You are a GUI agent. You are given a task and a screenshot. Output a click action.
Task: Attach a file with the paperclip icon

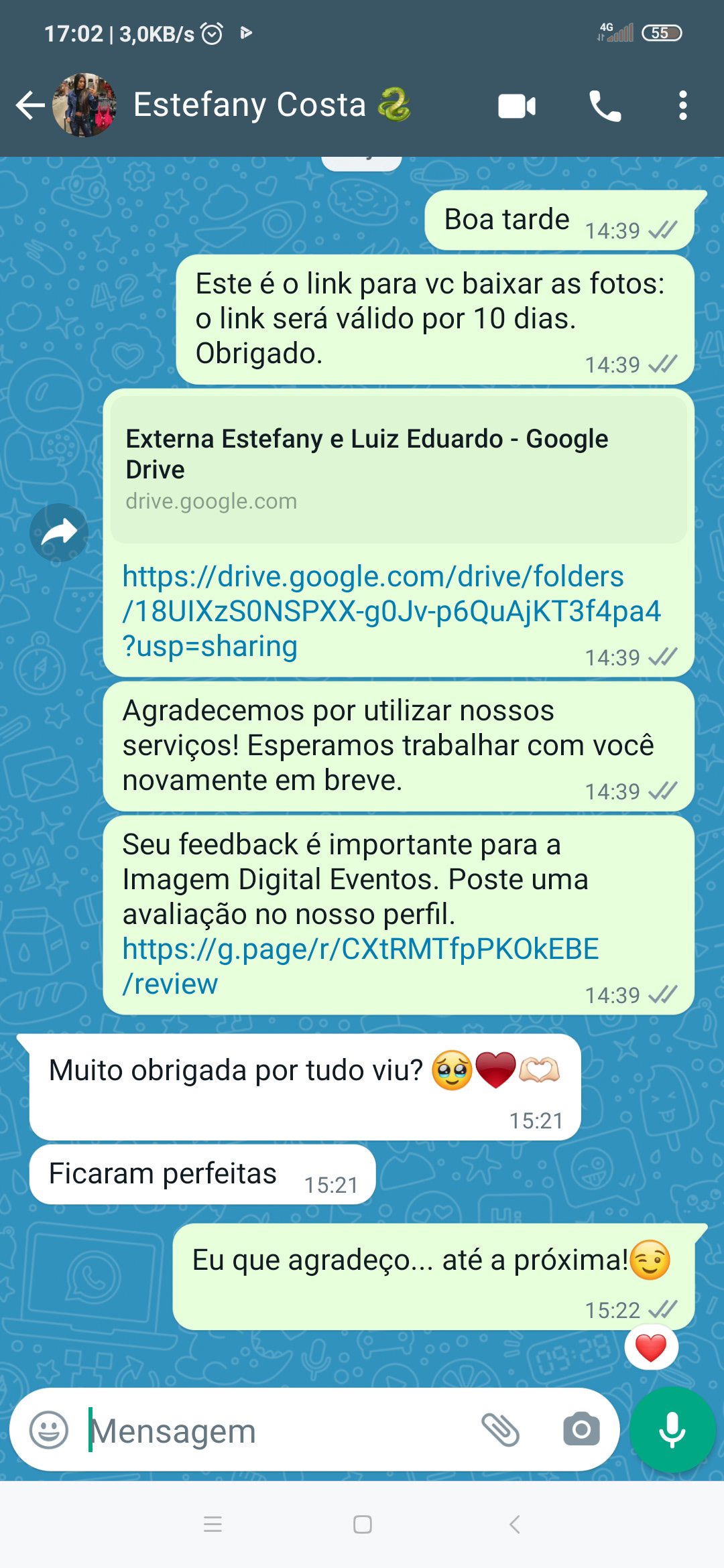pos(501,1429)
